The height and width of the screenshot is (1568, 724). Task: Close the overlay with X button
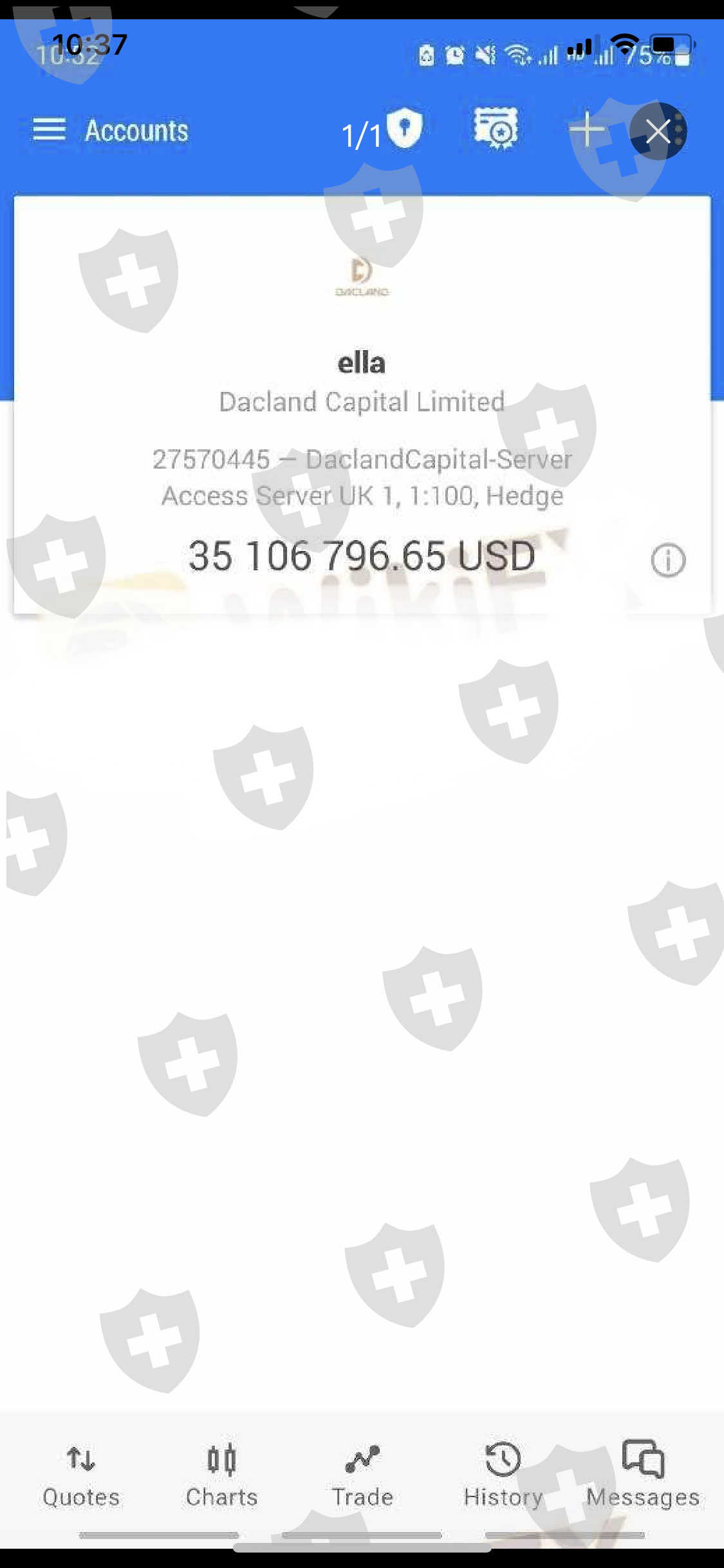(658, 131)
